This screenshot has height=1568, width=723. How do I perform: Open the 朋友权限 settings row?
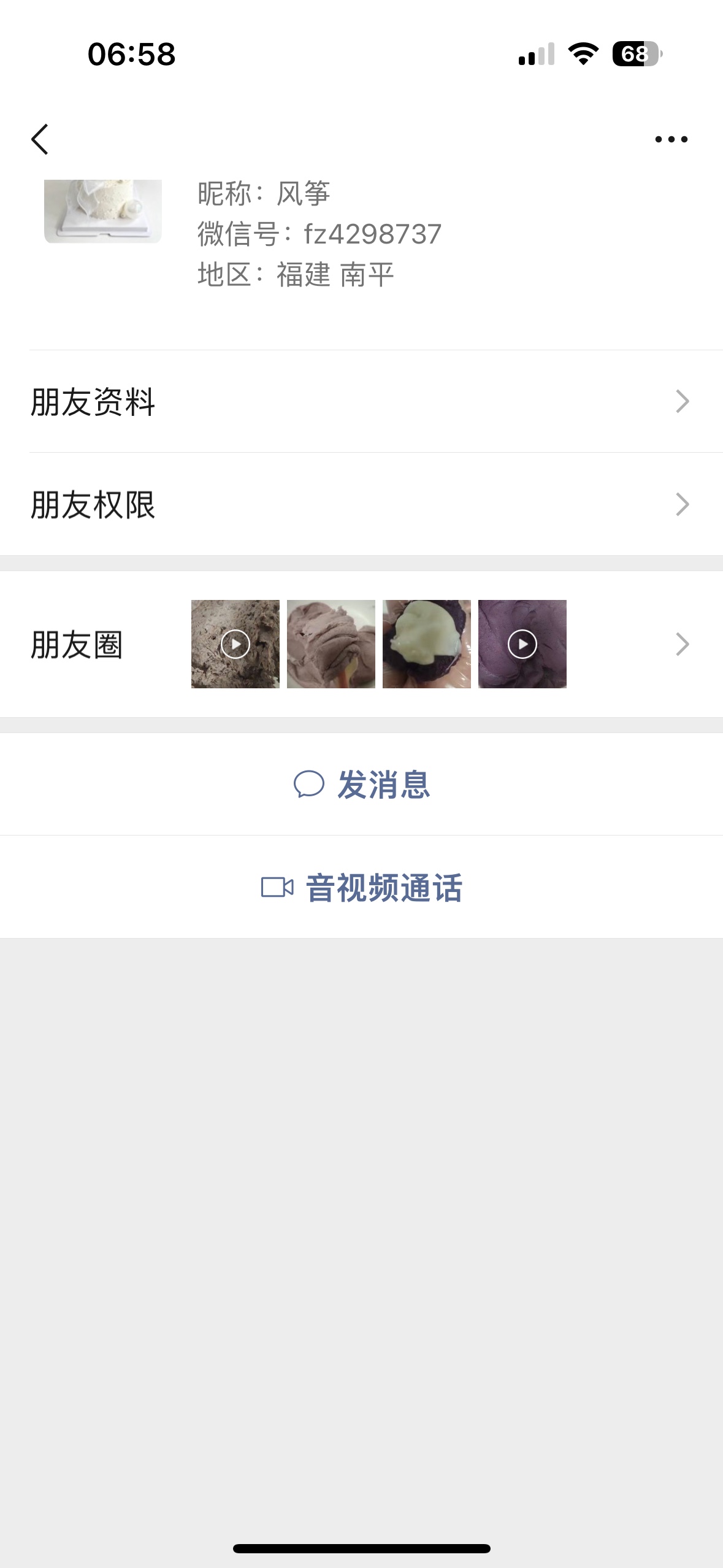click(x=361, y=505)
